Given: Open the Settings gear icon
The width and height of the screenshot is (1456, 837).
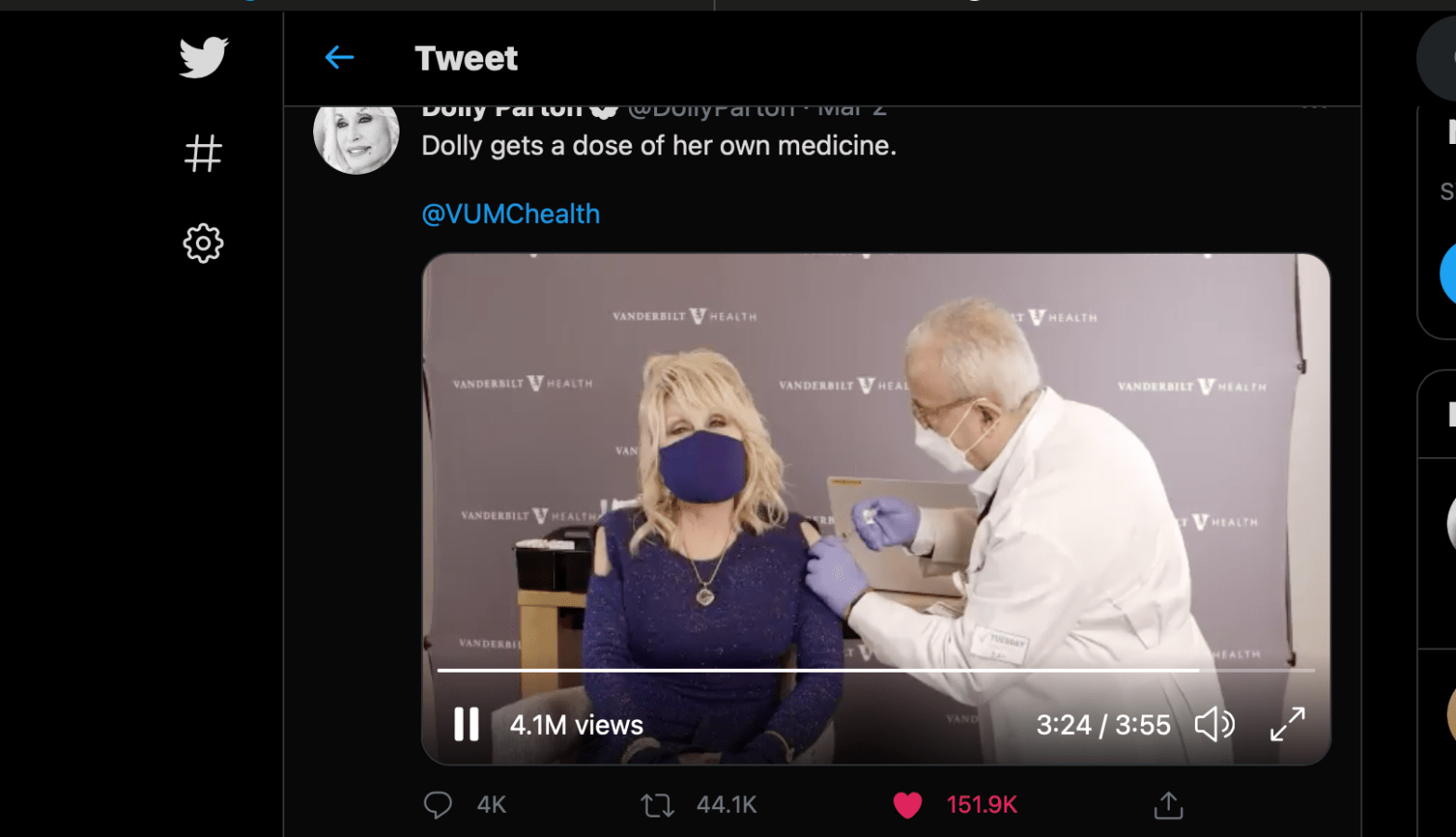Looking at the screenshot, I should point(203,243).
